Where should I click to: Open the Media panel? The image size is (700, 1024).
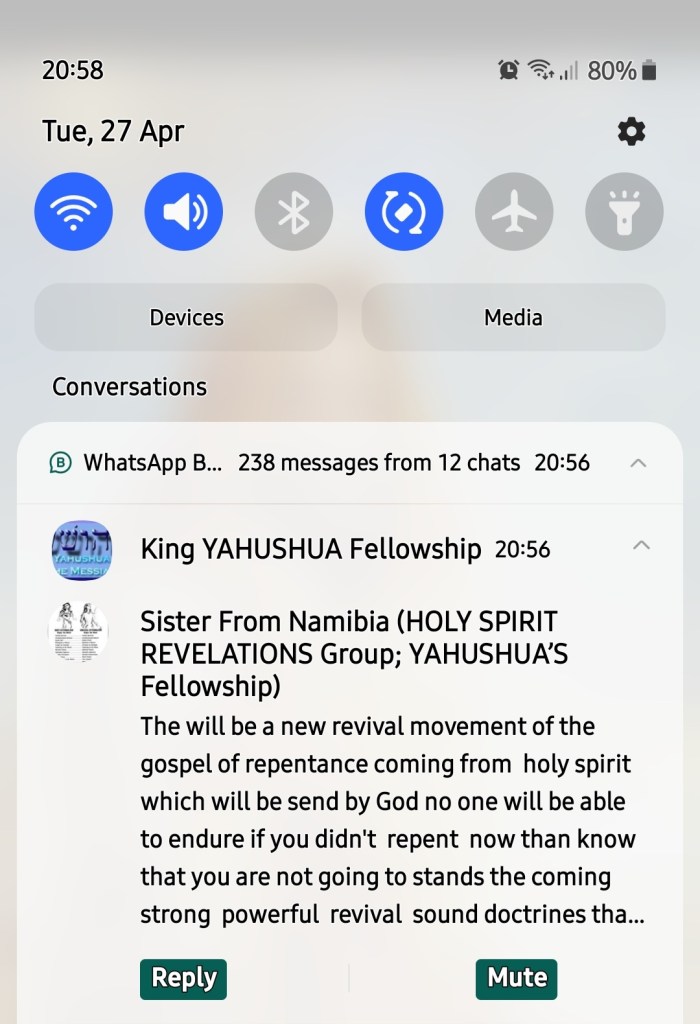[x=513, y=317]
